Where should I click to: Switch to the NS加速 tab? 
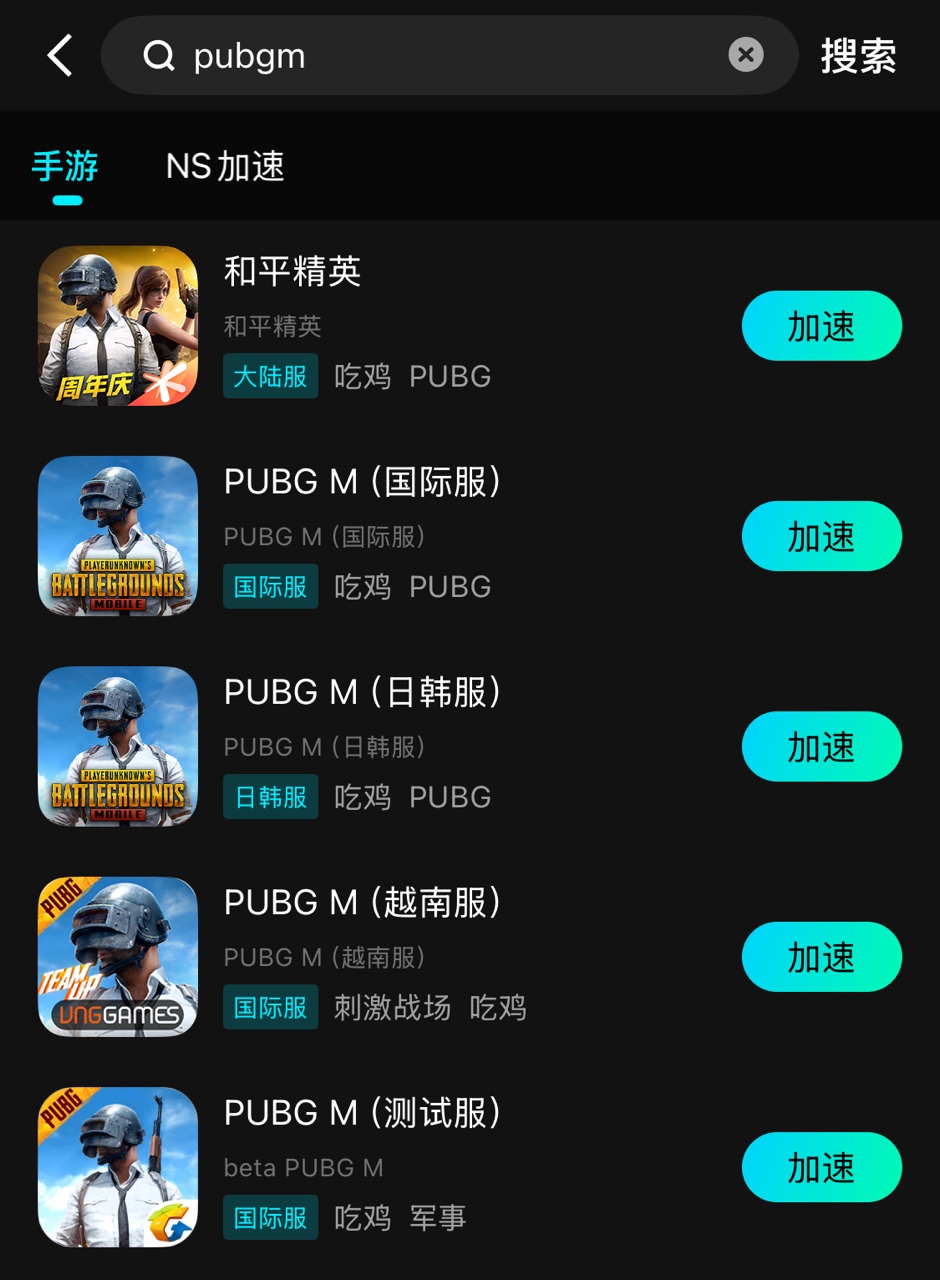pyautogui.click(x=225, y=166)
